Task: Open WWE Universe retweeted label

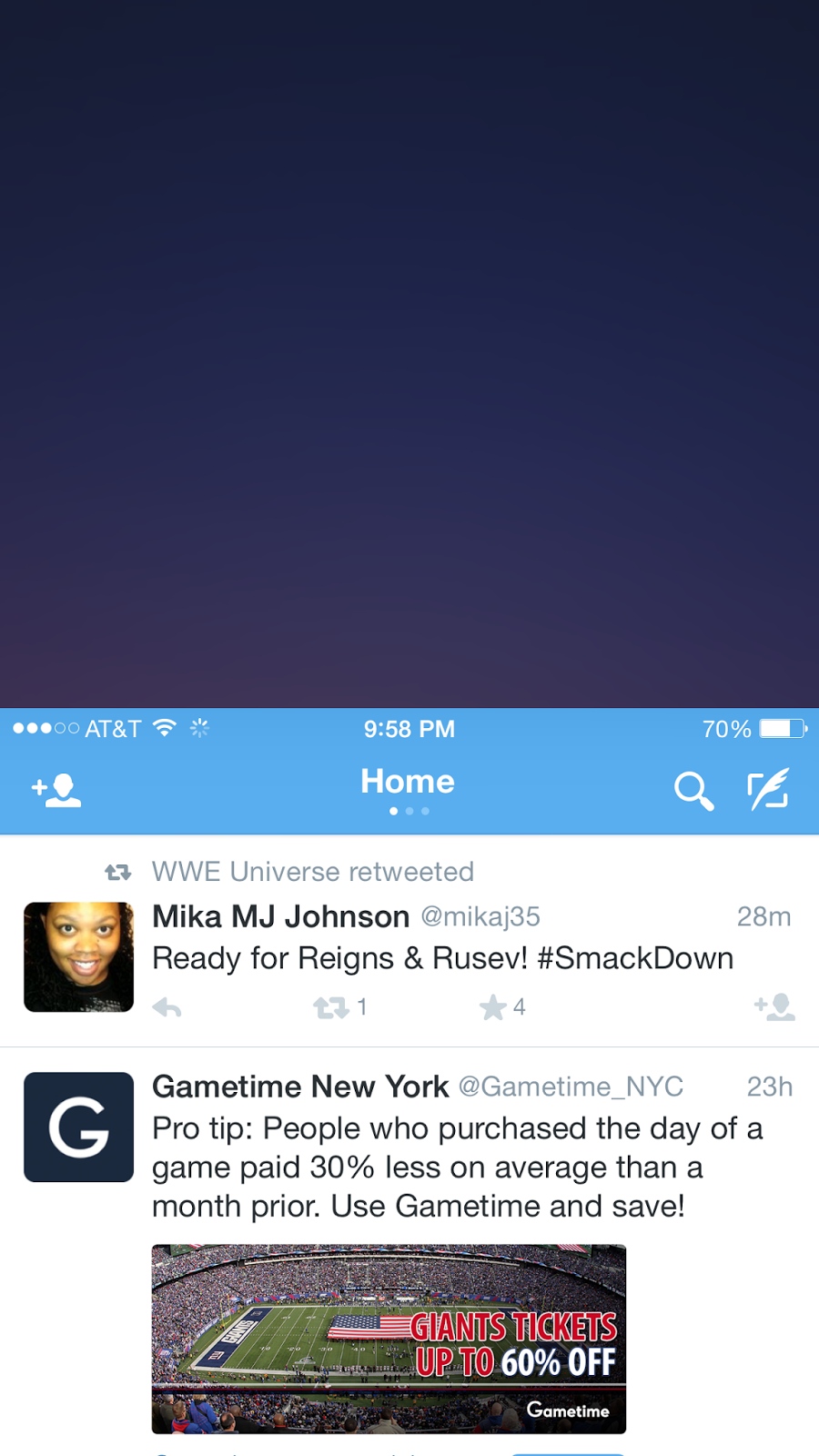Action: [x=312, y=872]
